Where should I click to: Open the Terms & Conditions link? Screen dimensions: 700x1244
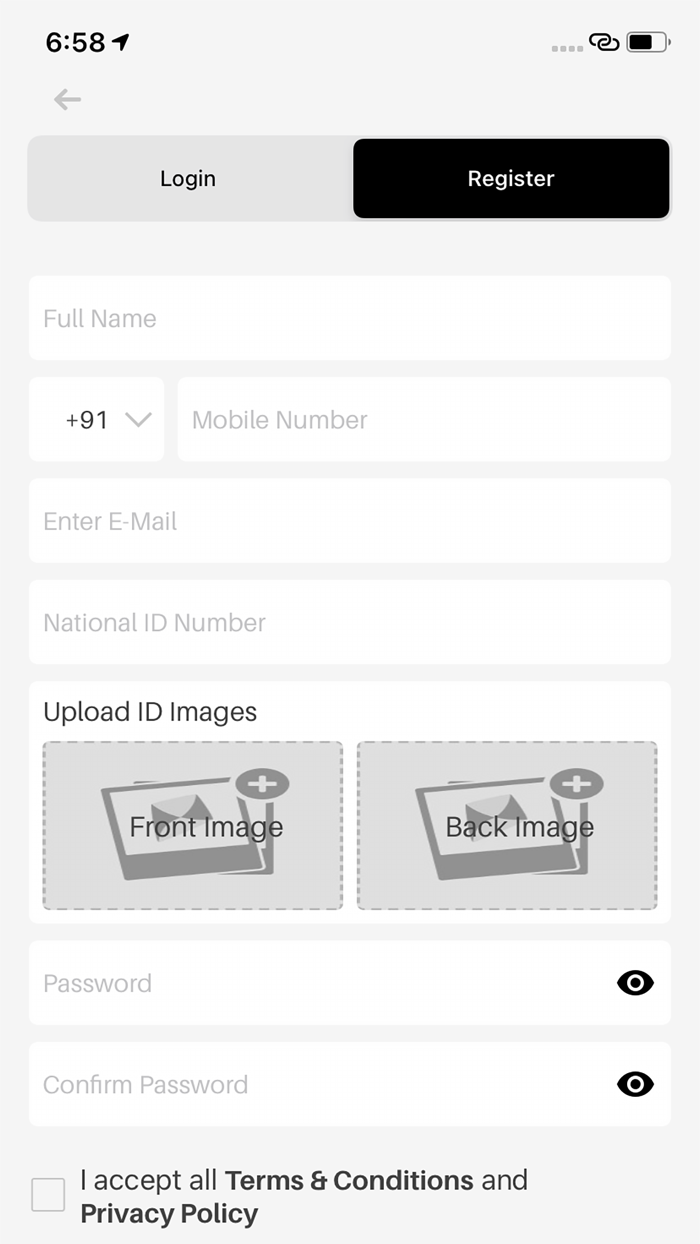coord(349,1180)
